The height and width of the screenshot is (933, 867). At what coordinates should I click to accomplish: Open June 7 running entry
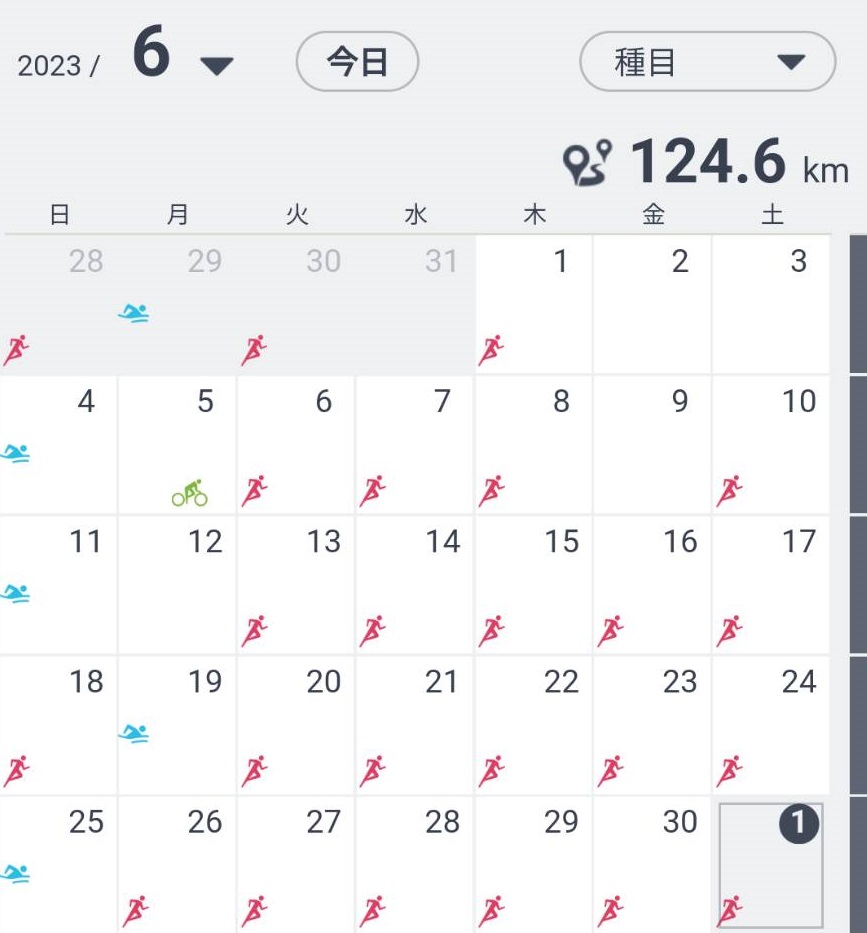tap(414, 446)
